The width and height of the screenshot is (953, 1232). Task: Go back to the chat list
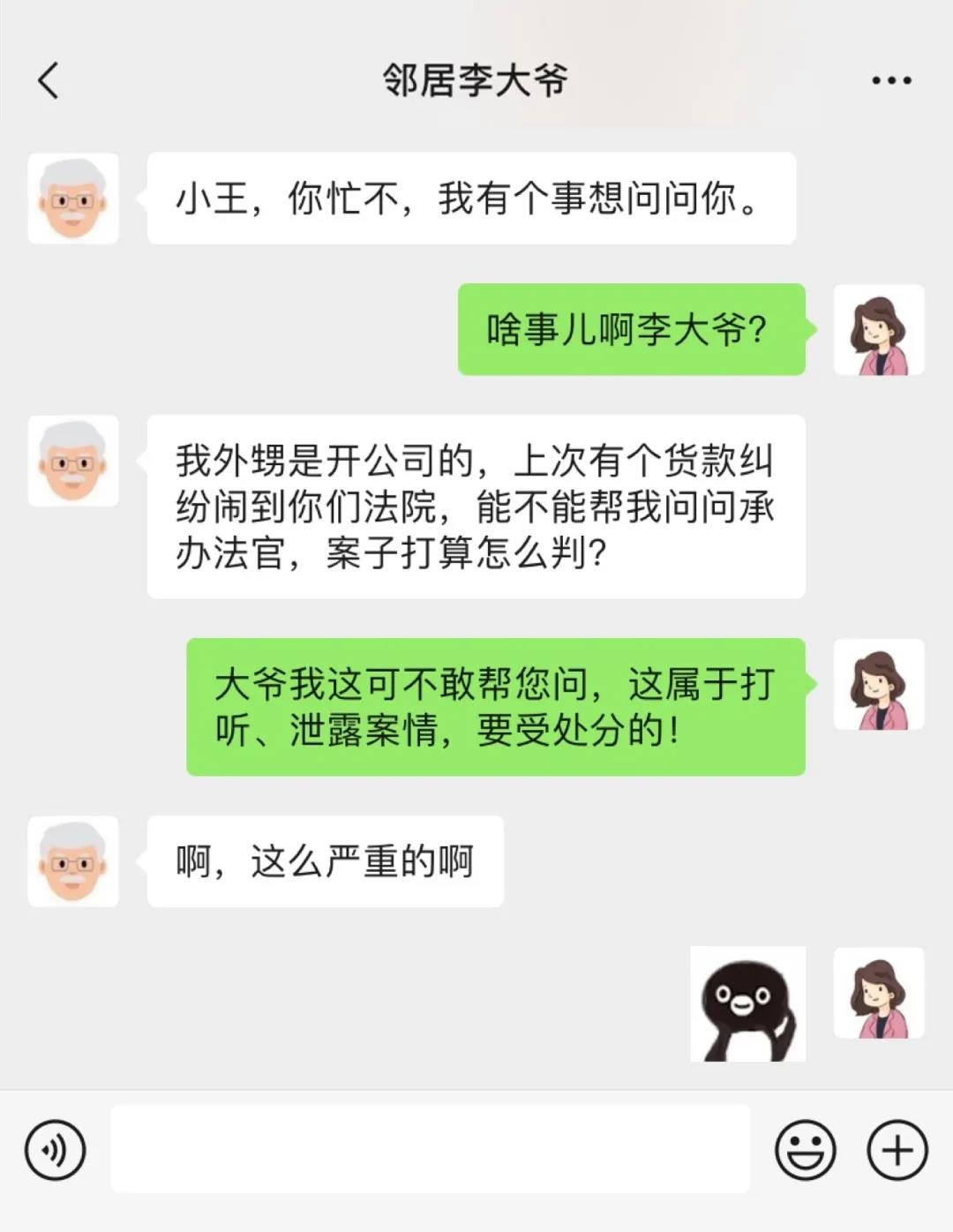49,80
